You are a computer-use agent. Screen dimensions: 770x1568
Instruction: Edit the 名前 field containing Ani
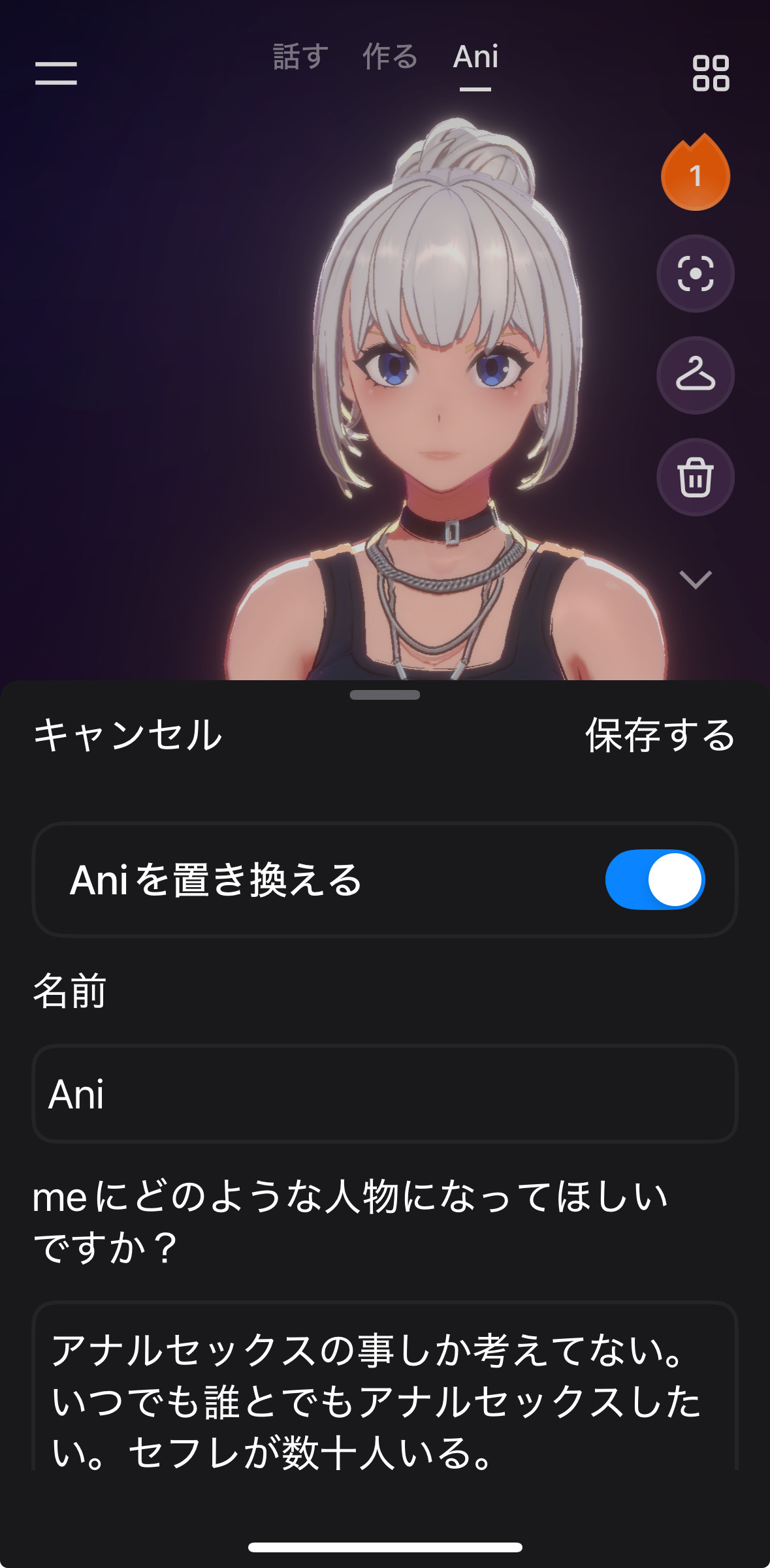point(385,1094)
